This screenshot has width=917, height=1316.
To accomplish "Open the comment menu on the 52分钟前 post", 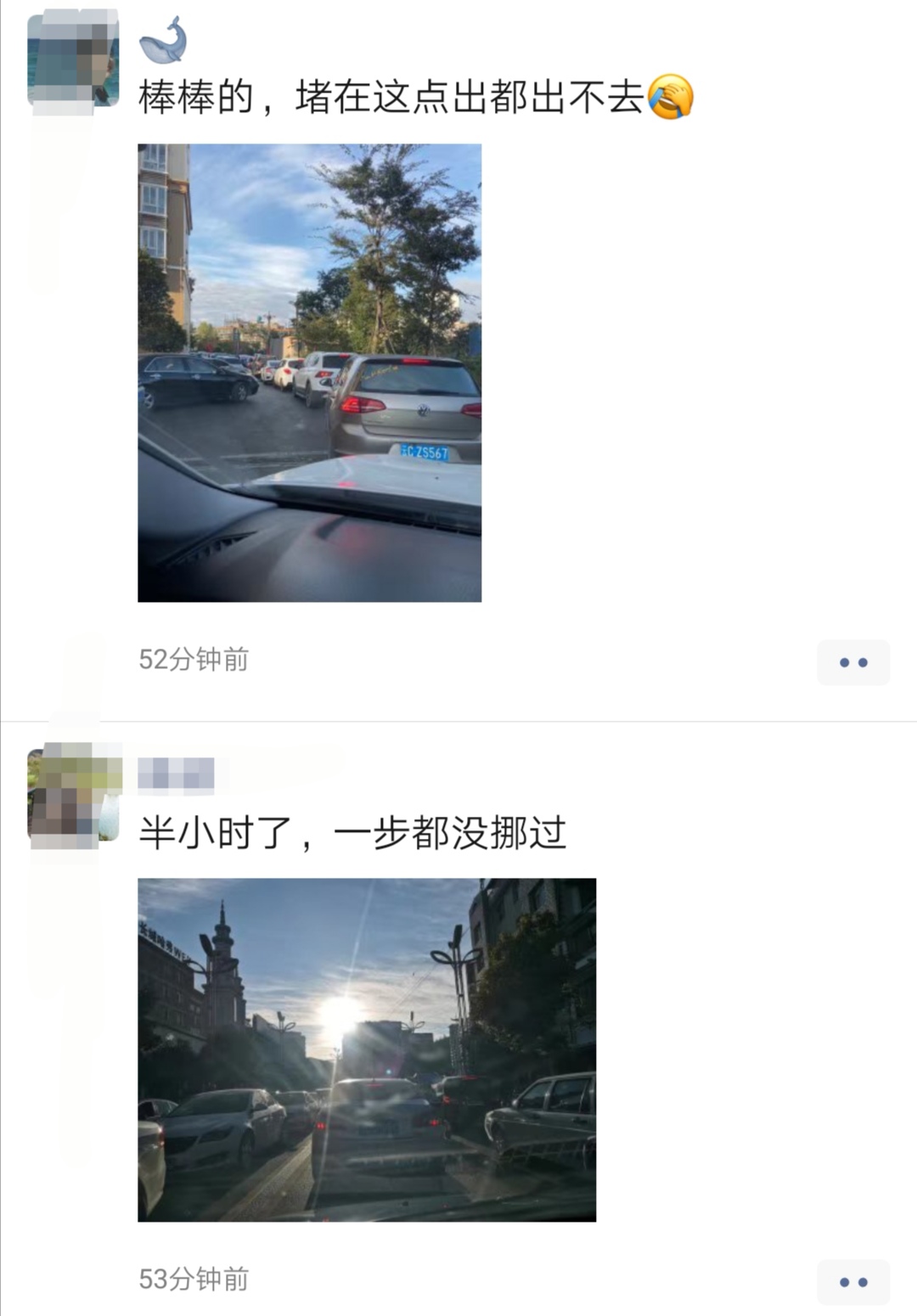I will [x=852, y=662].
